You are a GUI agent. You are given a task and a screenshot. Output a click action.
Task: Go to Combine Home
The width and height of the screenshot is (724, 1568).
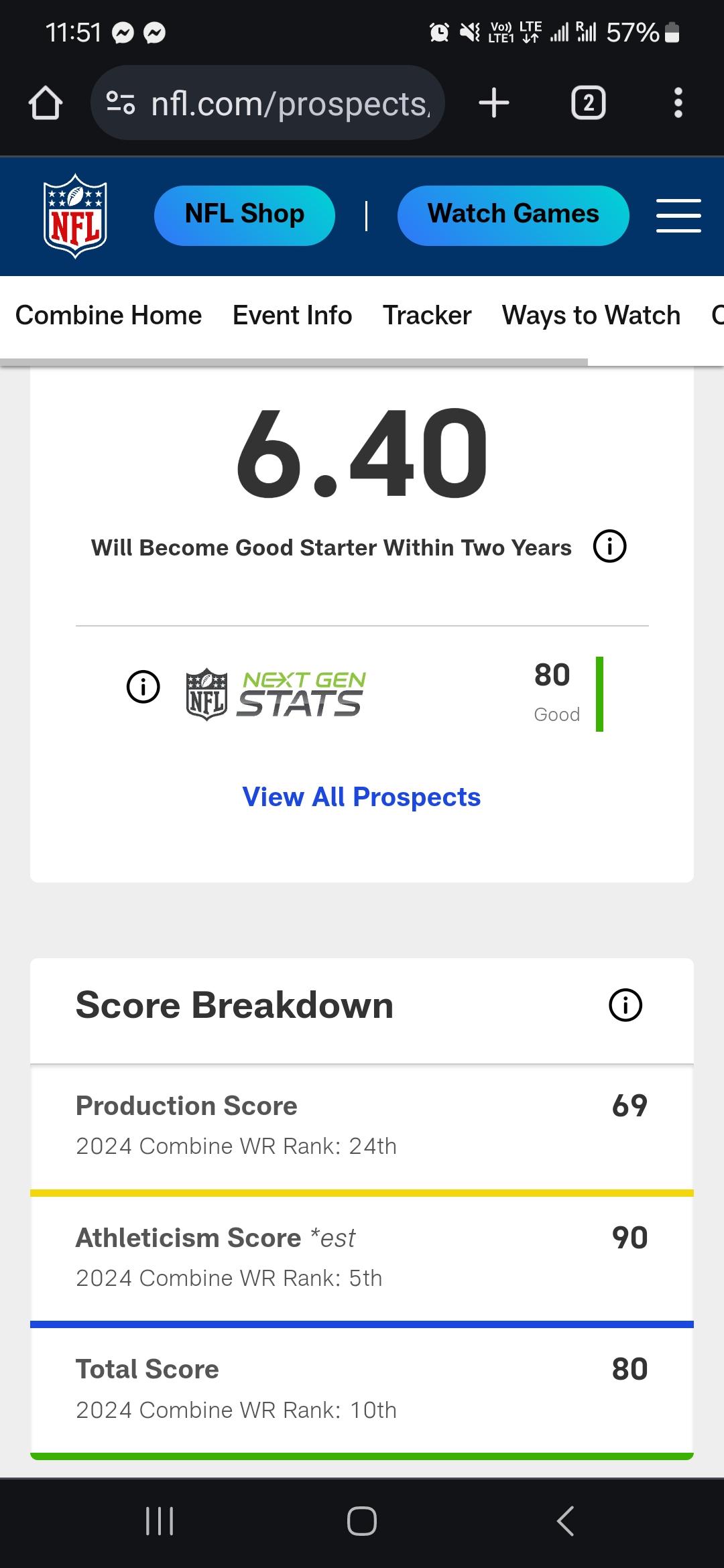tap(109, 316)
